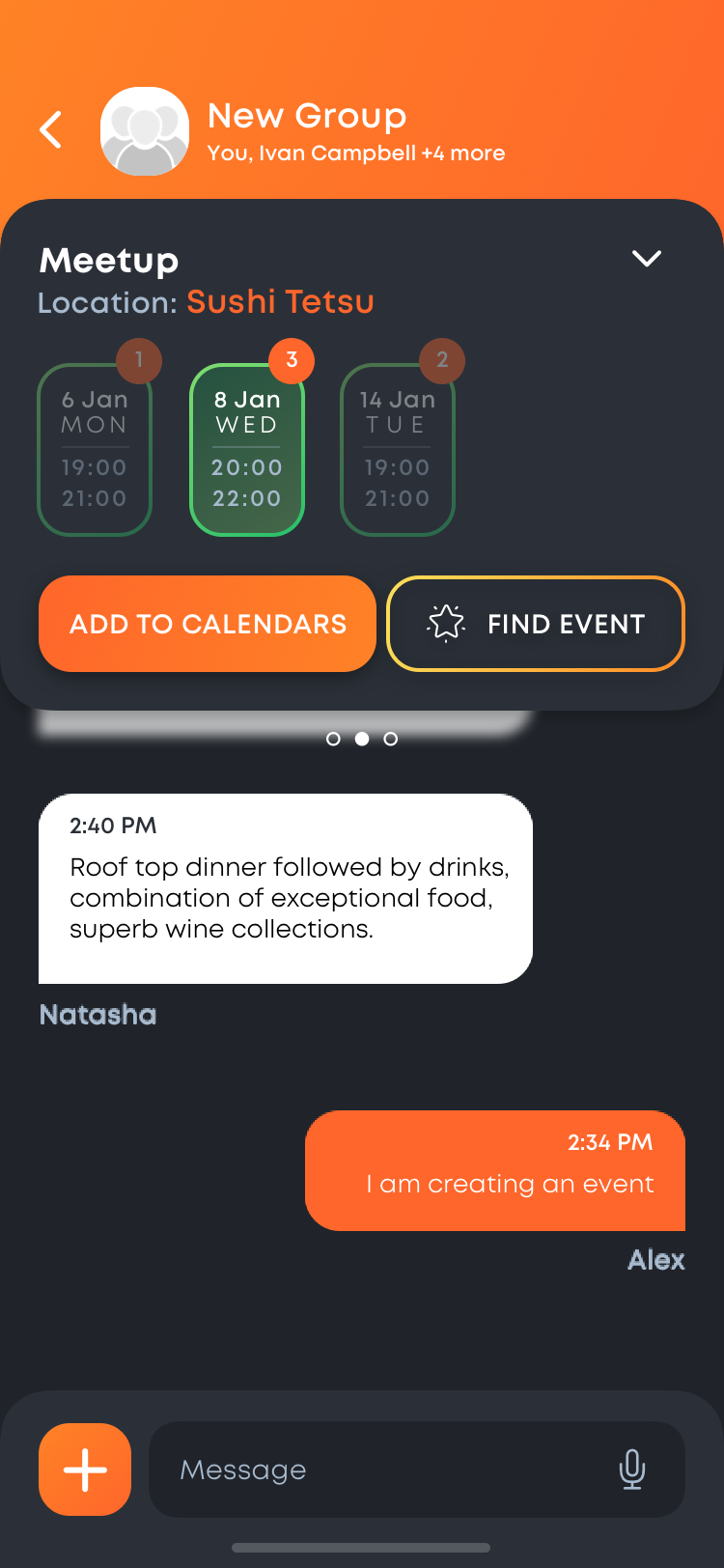Pick the 14 Jan Tuesday time slot

tap(398, 450)
